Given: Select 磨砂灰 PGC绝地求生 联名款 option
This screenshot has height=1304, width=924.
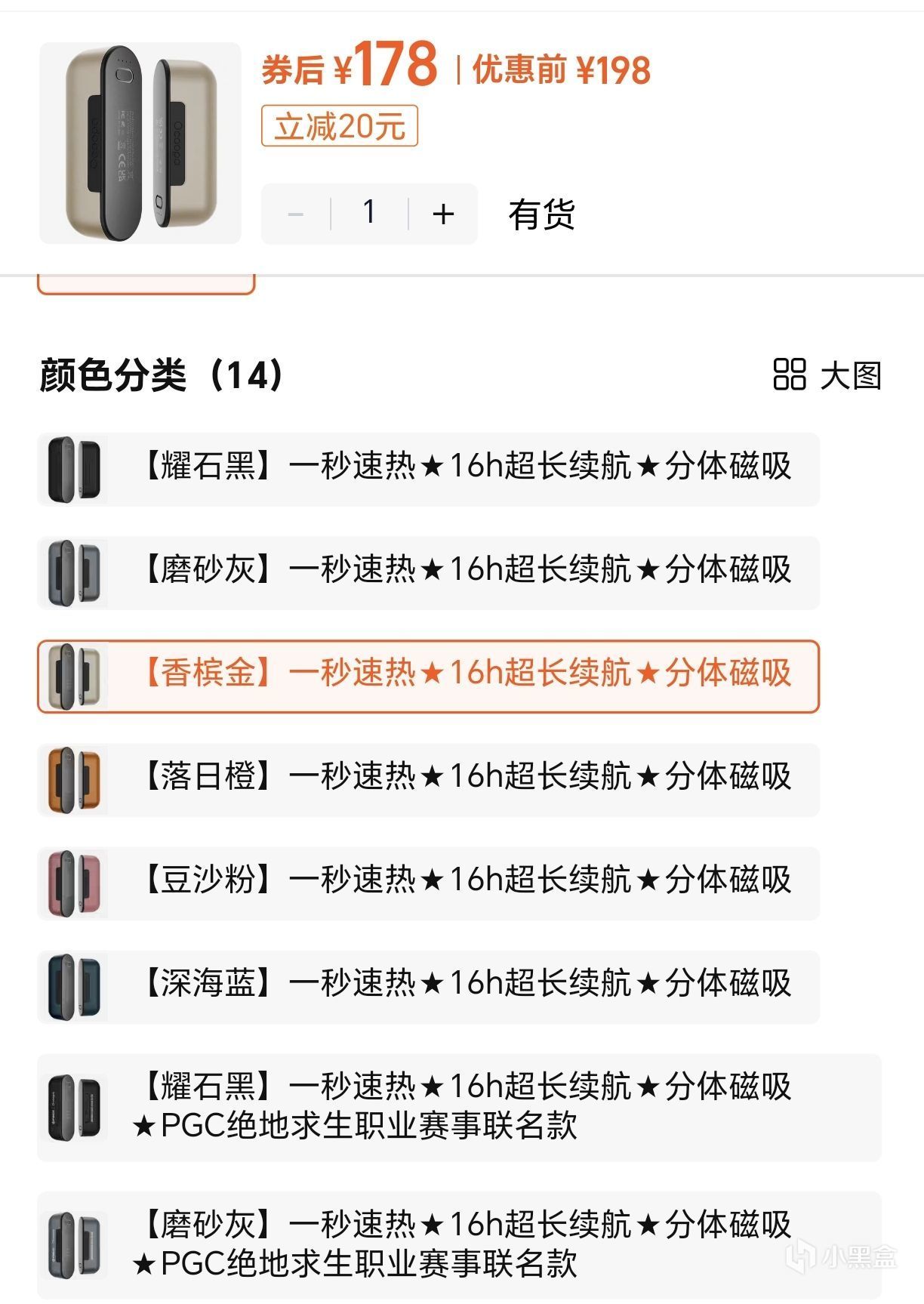Looking at the screenshot, I should pyautogui.click(x=458, y=1244).
